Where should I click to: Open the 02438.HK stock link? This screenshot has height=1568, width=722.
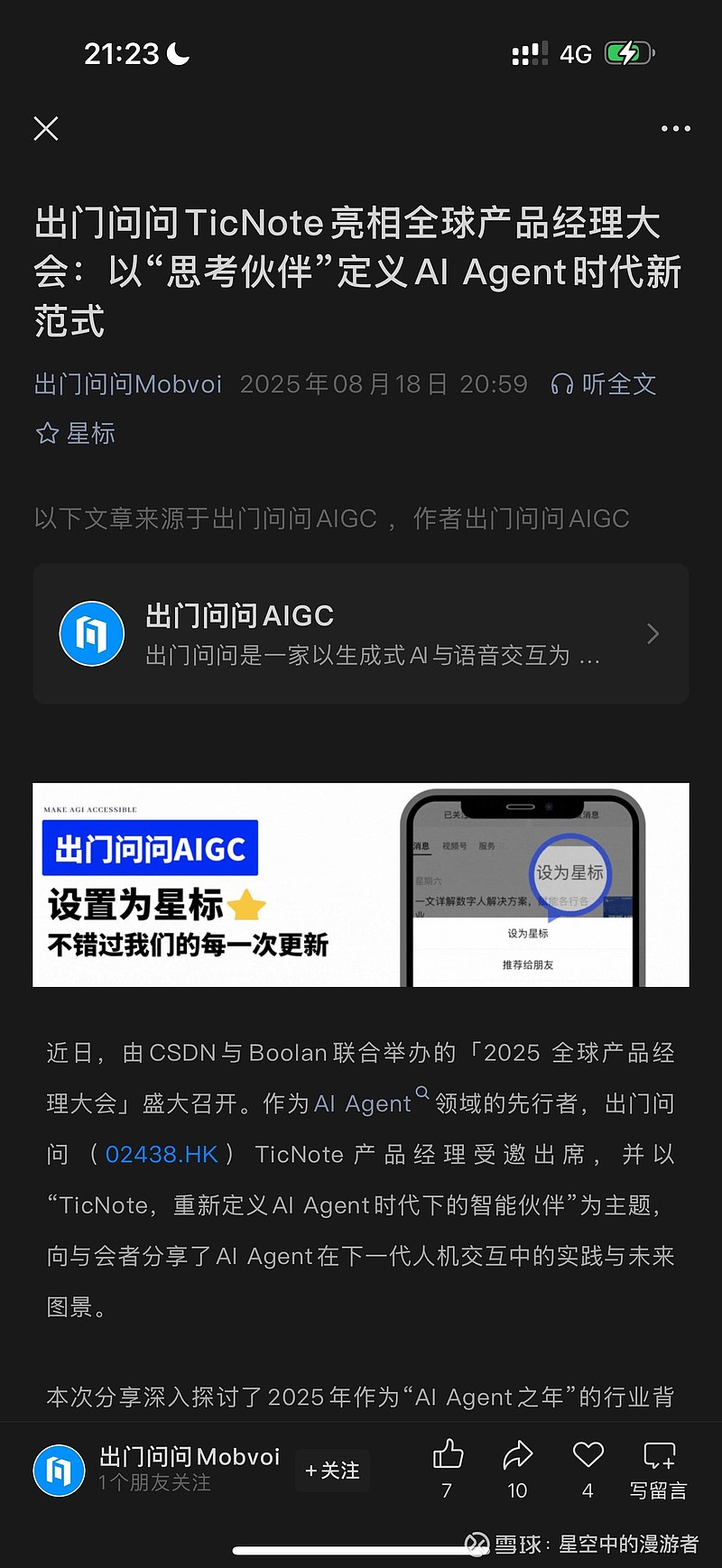162,1154
